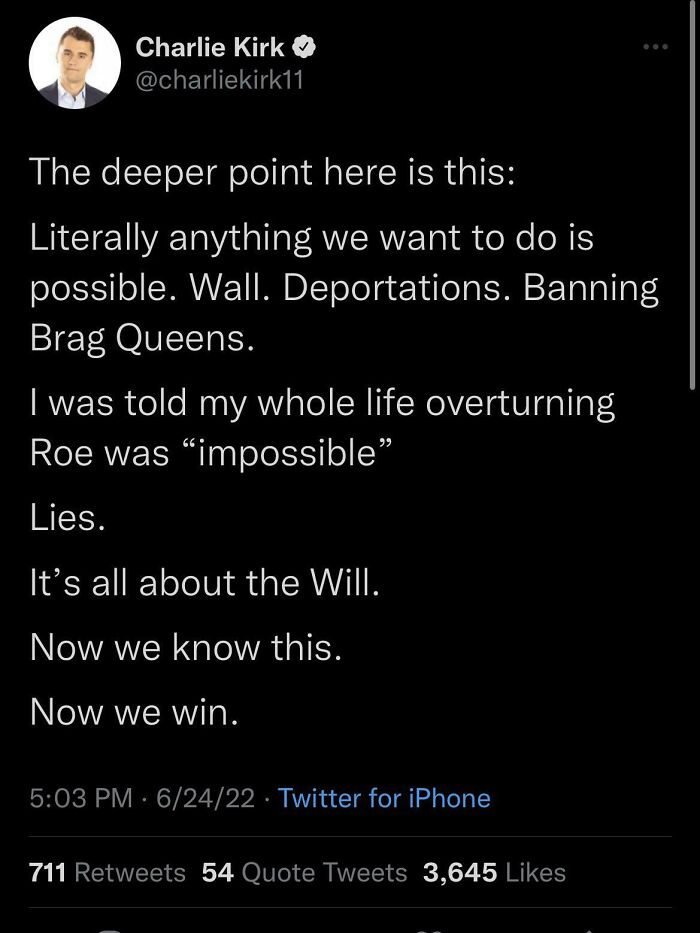Open the @charliekirk11 profile handle
The image size is (700, 933).
tap(219, 79)
